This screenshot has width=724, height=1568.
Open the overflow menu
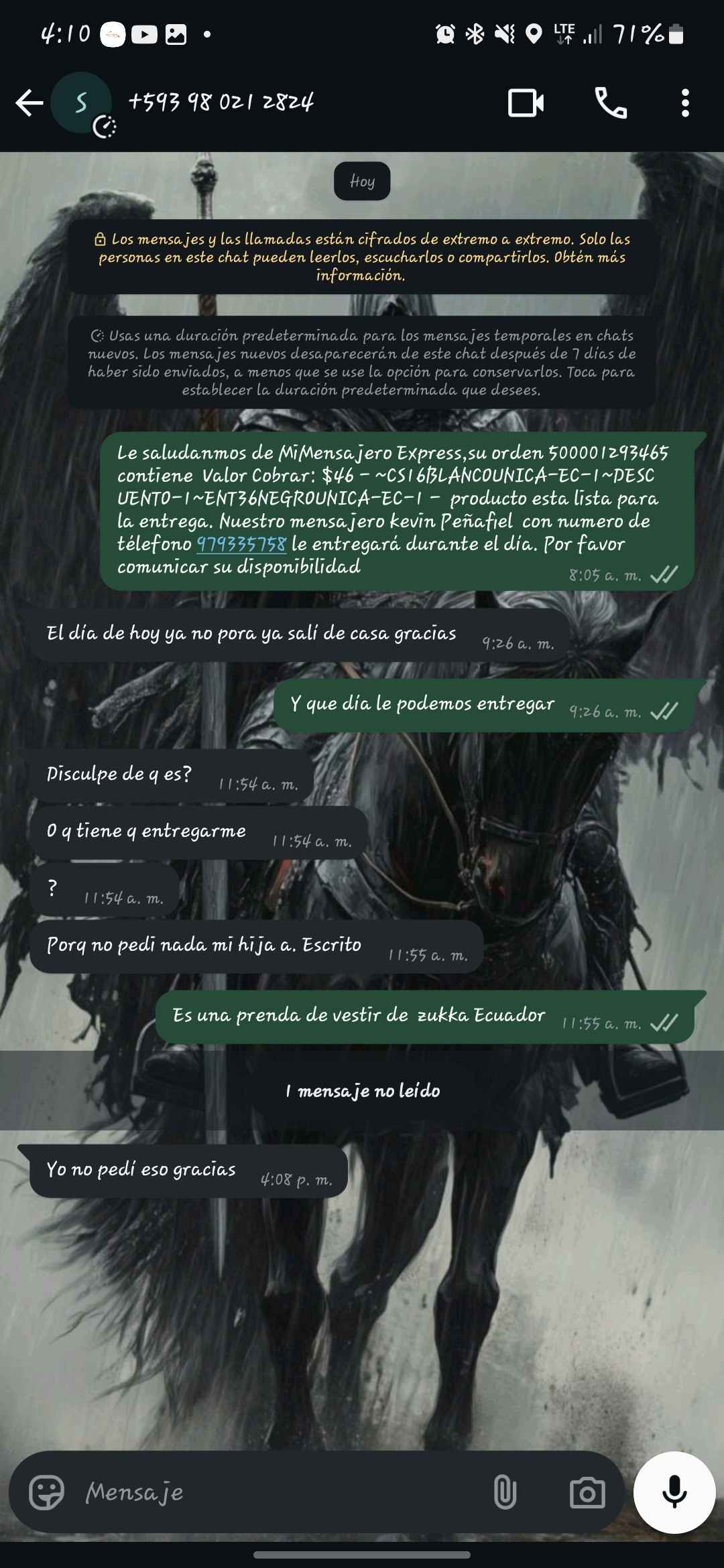pyautogui.click(x=684, y=103)
